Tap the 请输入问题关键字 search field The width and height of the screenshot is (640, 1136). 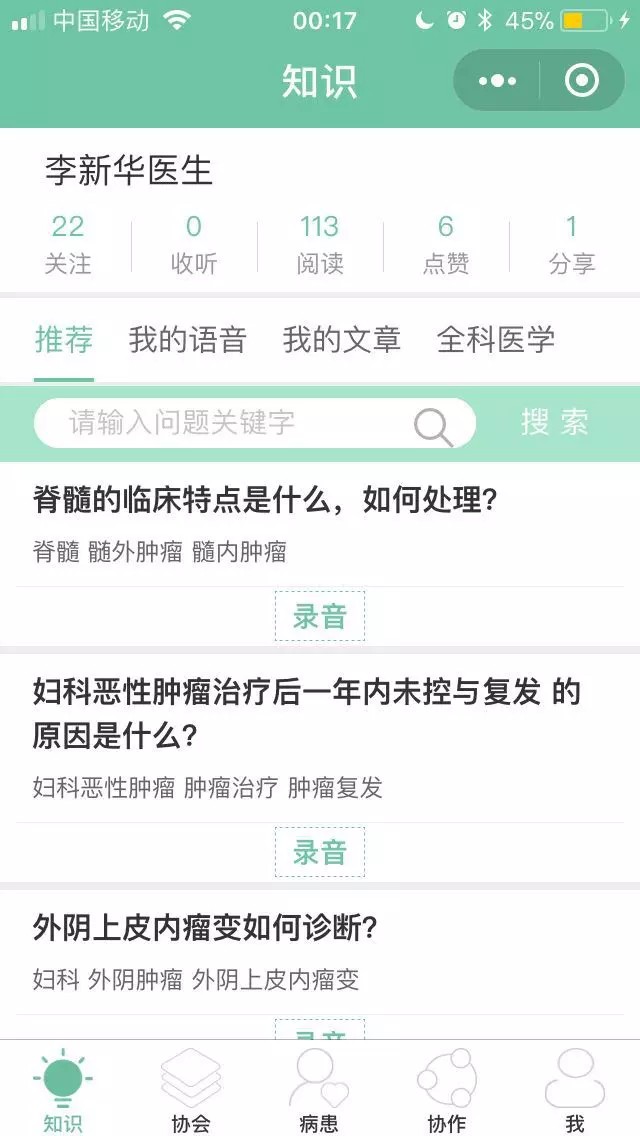[x=240, y=423]
